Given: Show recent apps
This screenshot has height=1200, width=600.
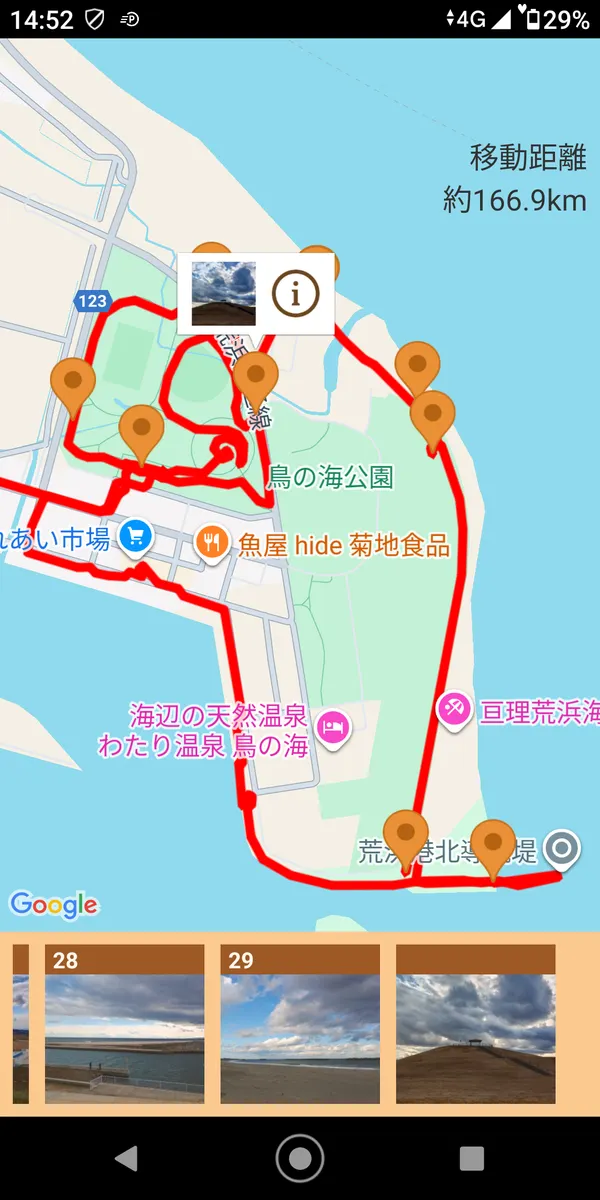Looking at the screenshot, I should click(x=472, y=1158).
